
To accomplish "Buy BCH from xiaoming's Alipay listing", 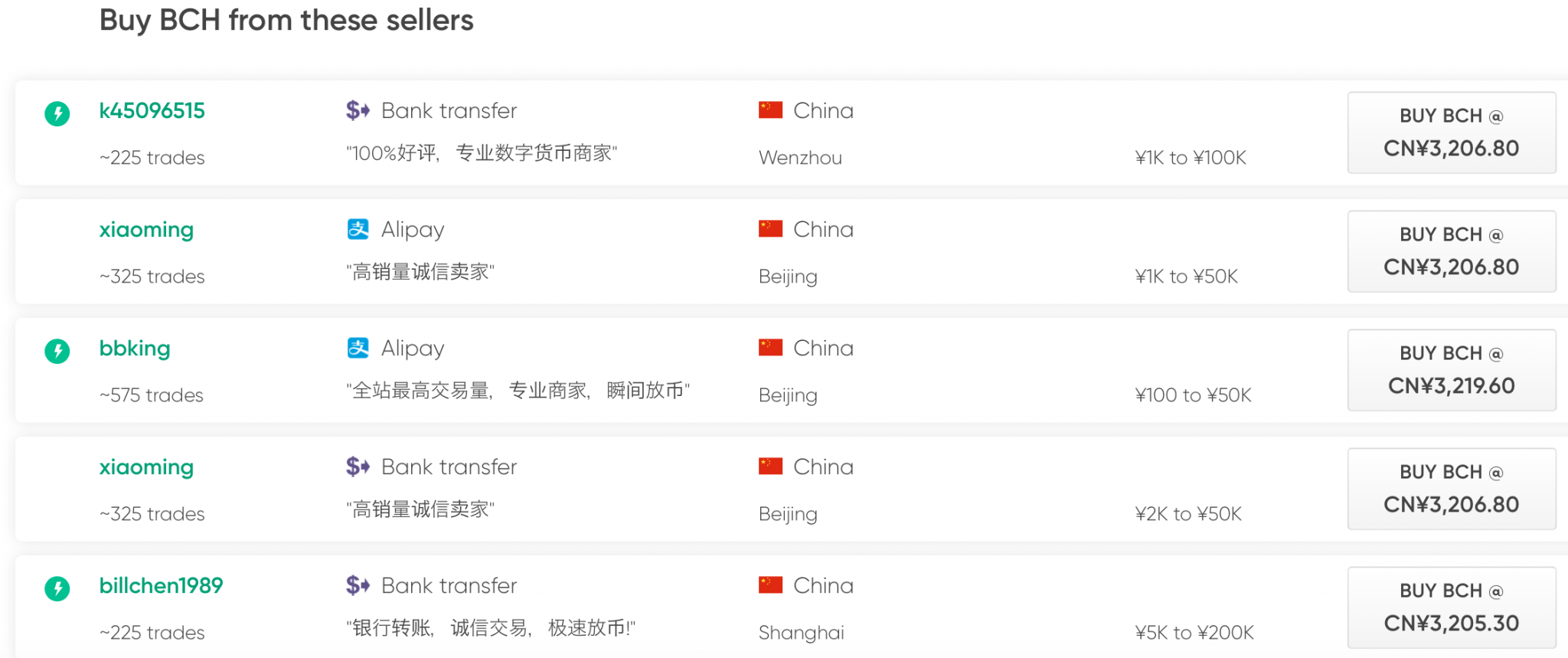I will point(1451,251).
